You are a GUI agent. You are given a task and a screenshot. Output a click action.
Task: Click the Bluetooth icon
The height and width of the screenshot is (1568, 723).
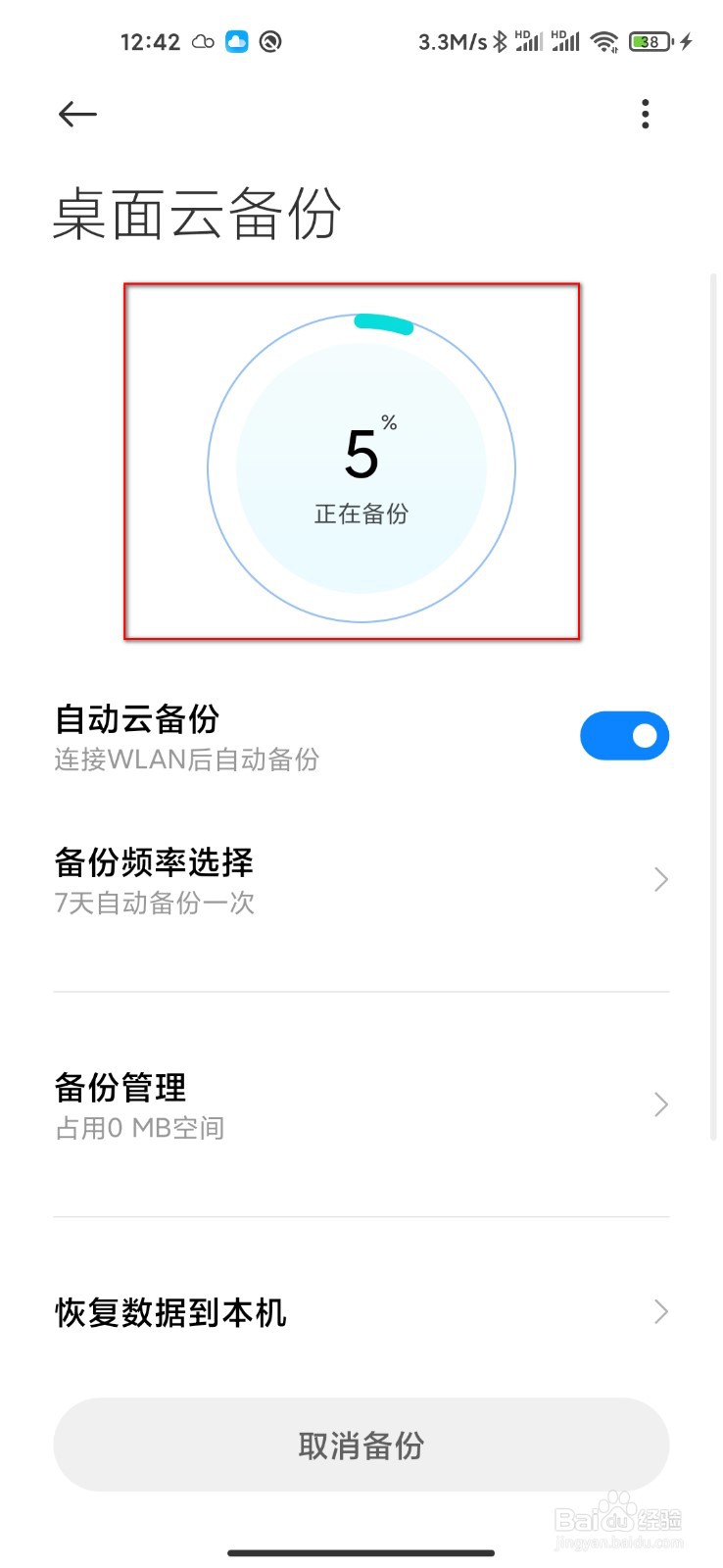coord(500,41)
